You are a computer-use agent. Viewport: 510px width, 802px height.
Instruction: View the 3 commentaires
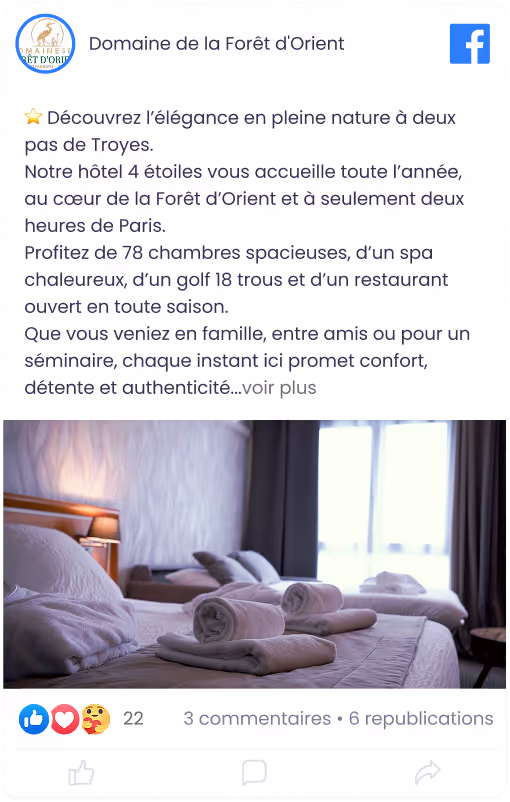tap(257, 719)
